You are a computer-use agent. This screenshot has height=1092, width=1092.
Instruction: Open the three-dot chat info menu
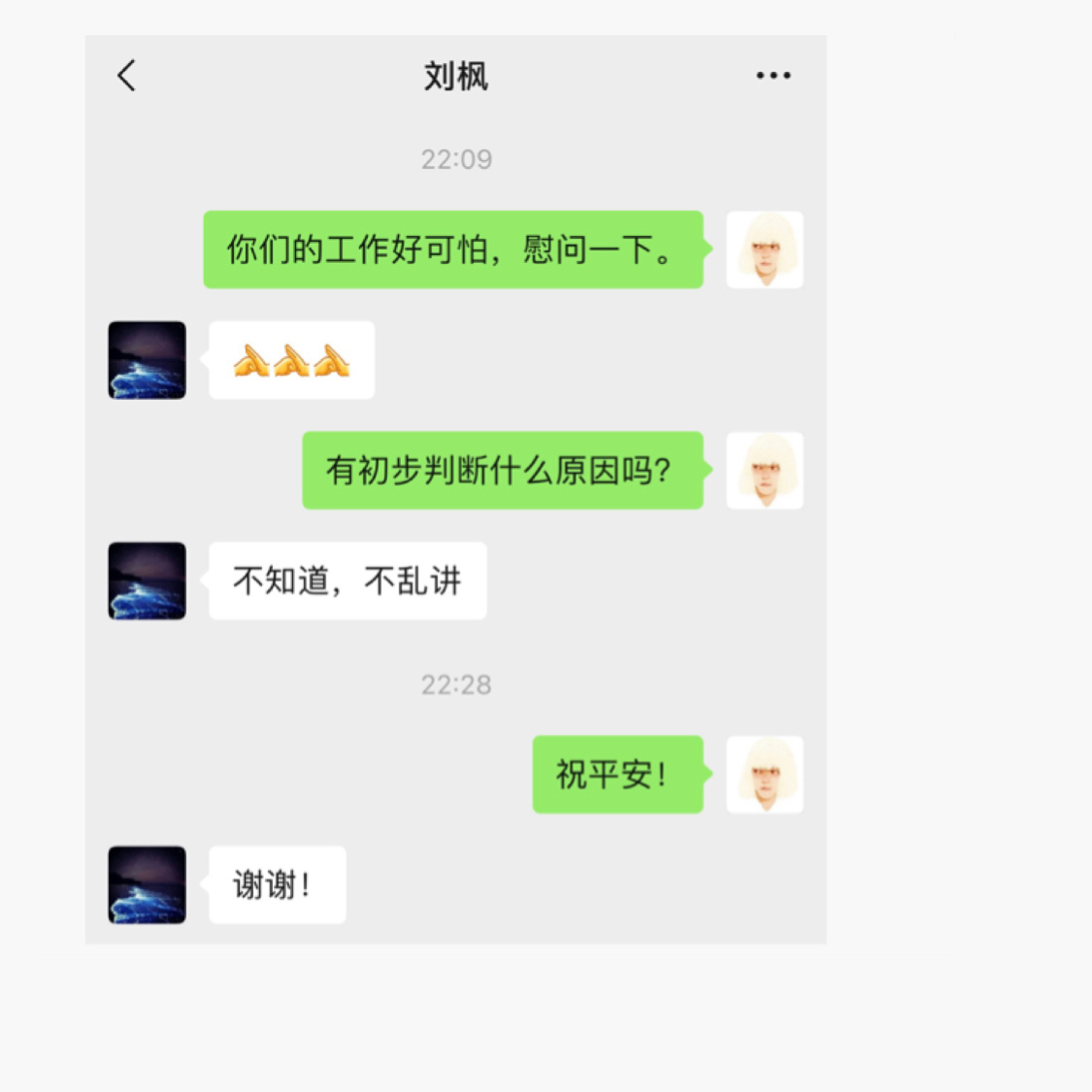(x=773, y=76)
